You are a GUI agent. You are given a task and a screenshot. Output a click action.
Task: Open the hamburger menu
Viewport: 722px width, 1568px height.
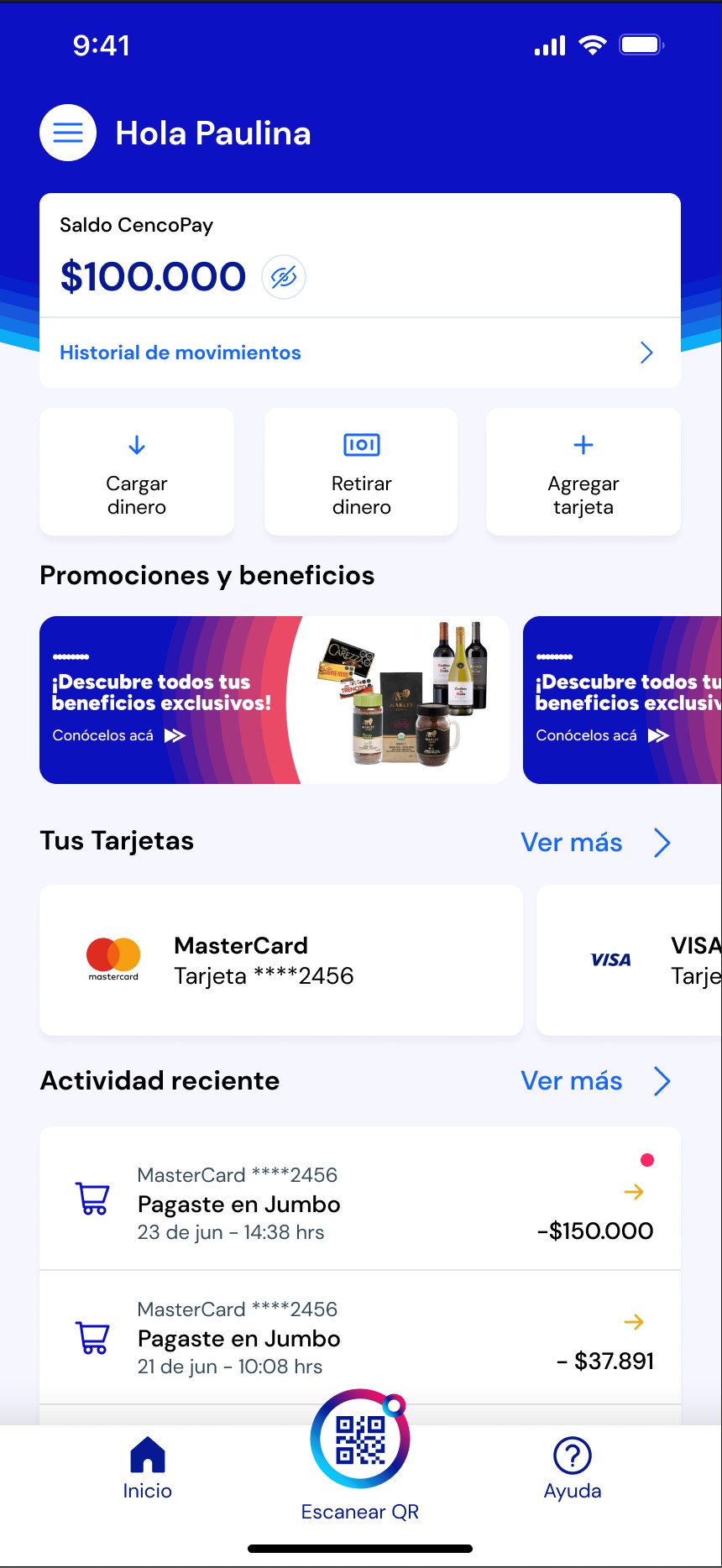pos(68,133)
